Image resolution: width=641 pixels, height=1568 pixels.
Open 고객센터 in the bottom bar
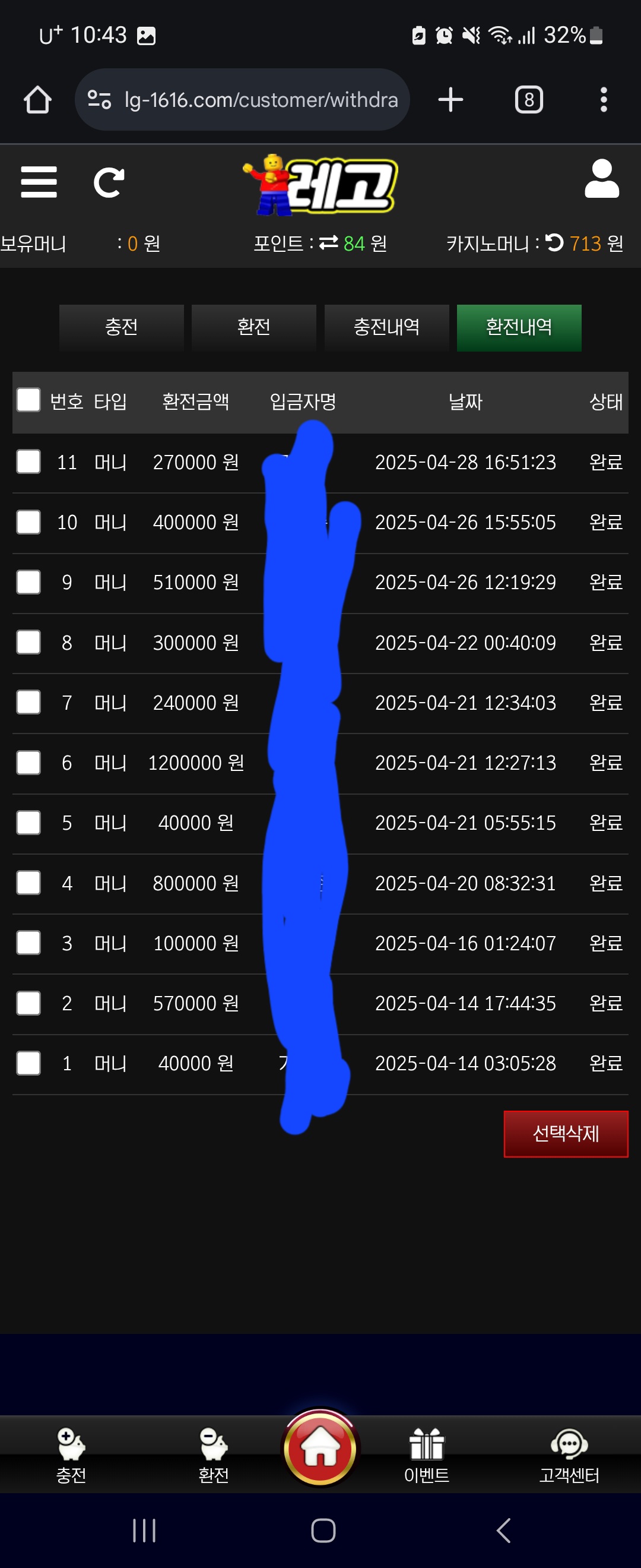[x=569, y=1456]
